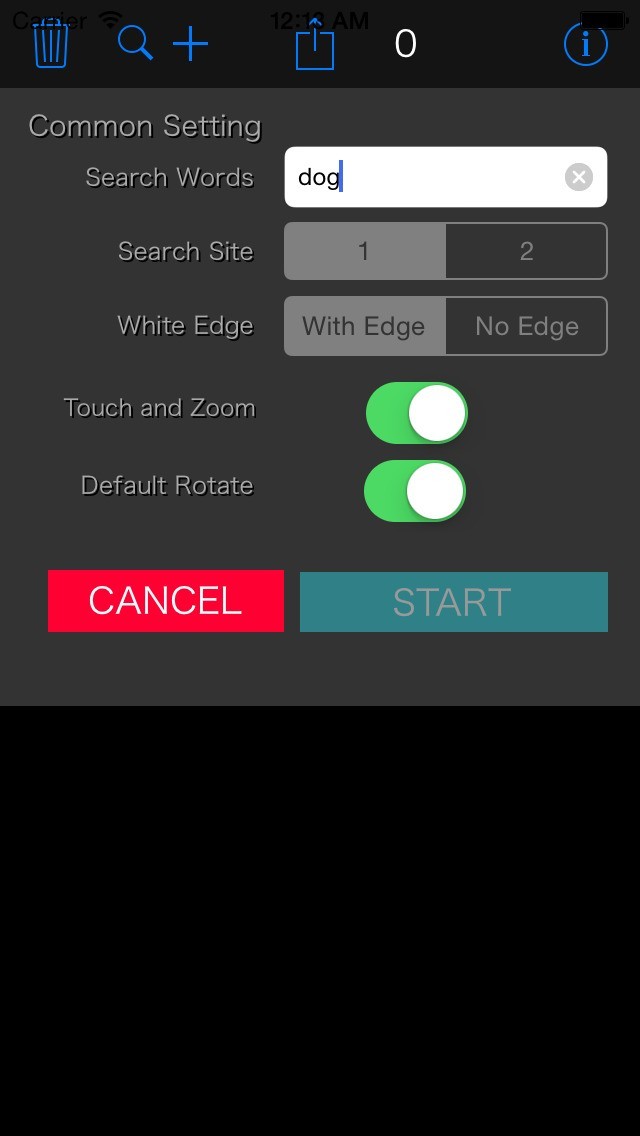
Task: Choose No Edge for White Edge
Action: tap(526, 326)
